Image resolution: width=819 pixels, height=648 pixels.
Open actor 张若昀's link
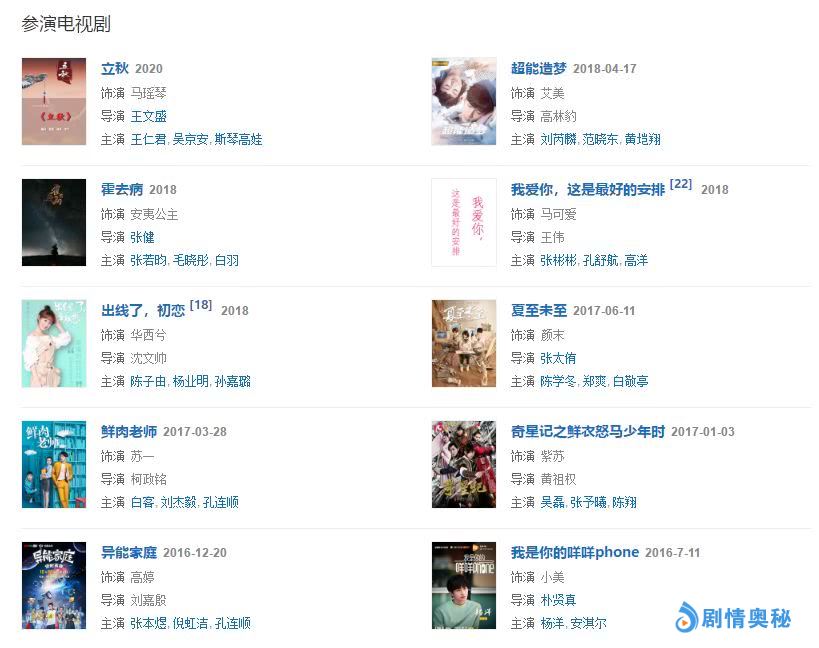(149, 261)
